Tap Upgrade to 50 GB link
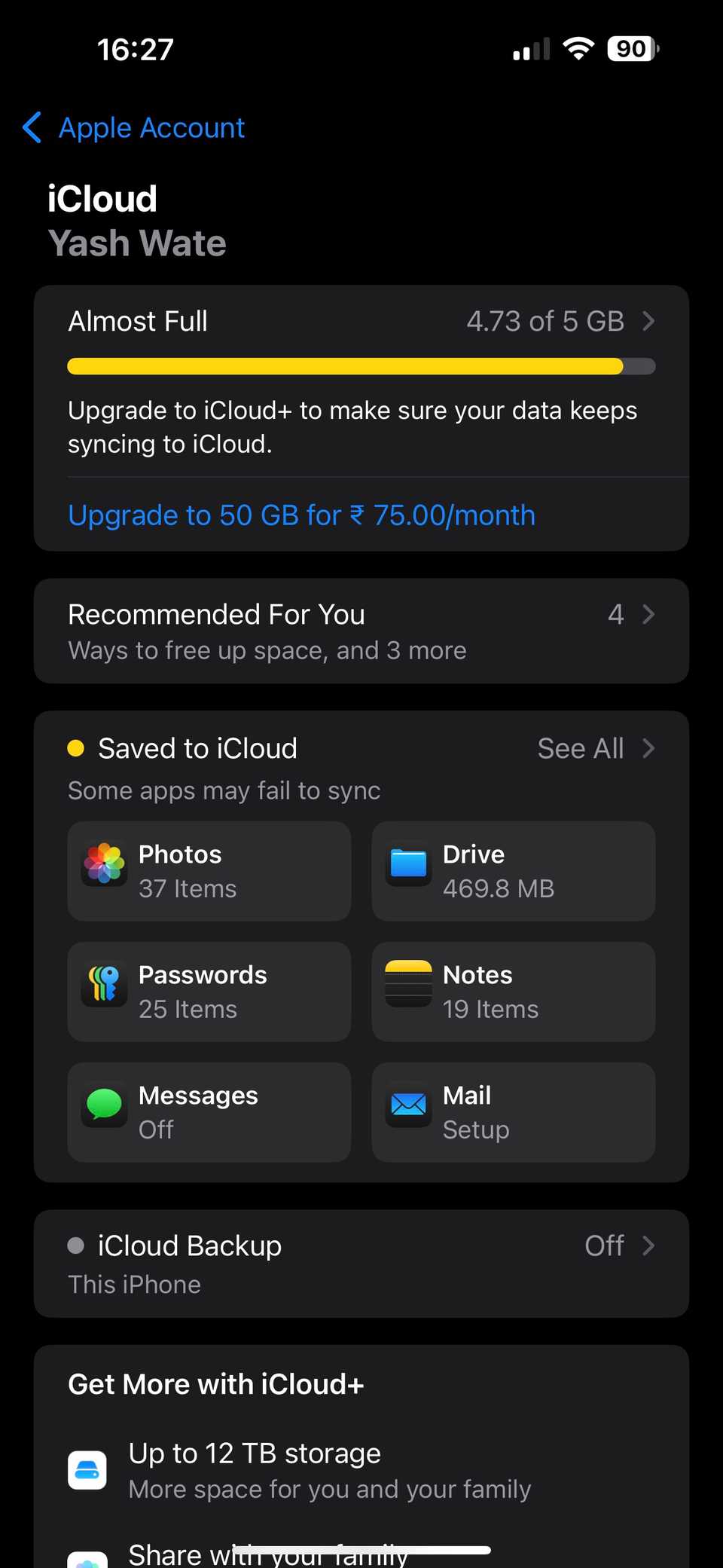Image resolution: width=723 pixels, height=1568 pixels. (300, 515)
